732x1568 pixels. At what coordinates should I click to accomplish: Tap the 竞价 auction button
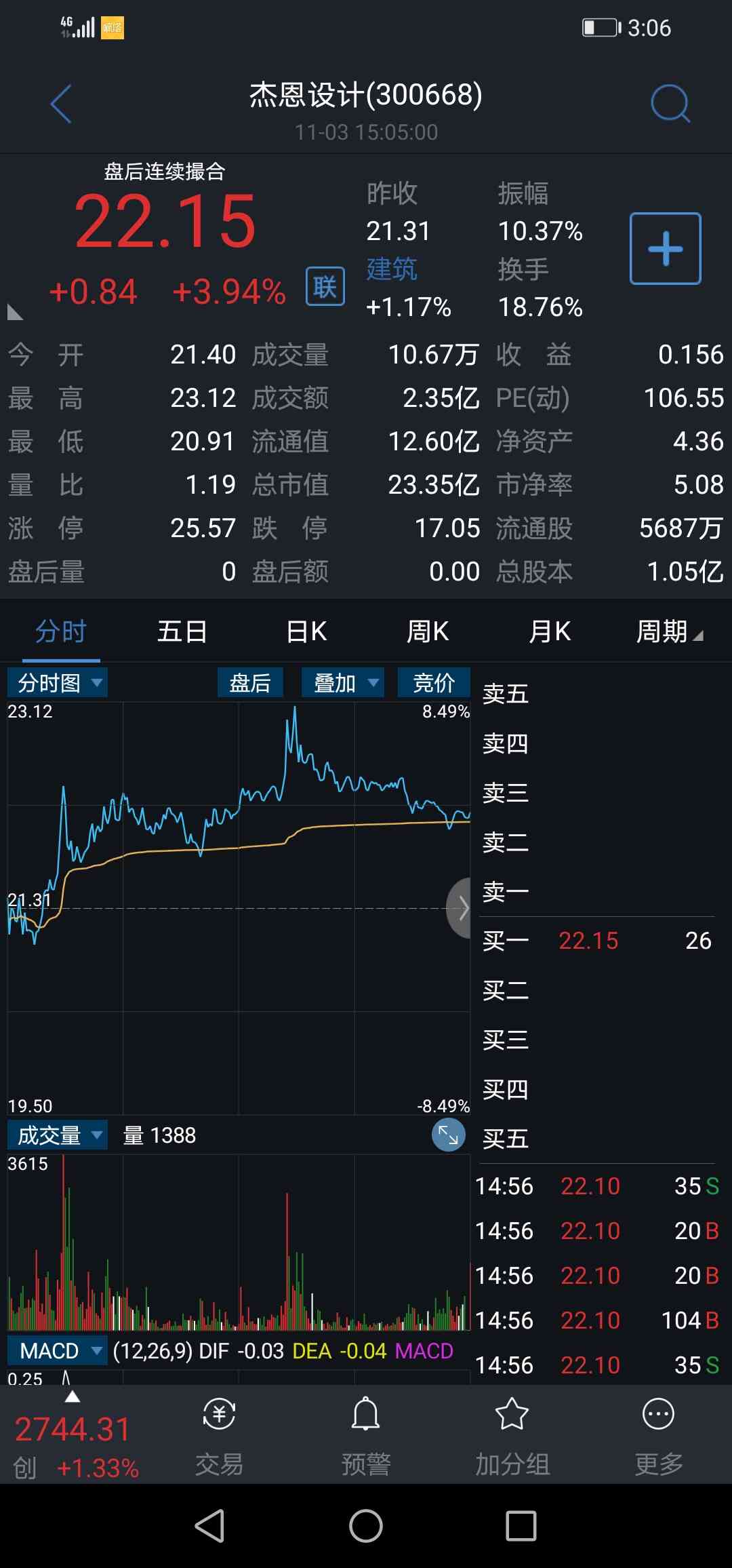coord(434,683)
